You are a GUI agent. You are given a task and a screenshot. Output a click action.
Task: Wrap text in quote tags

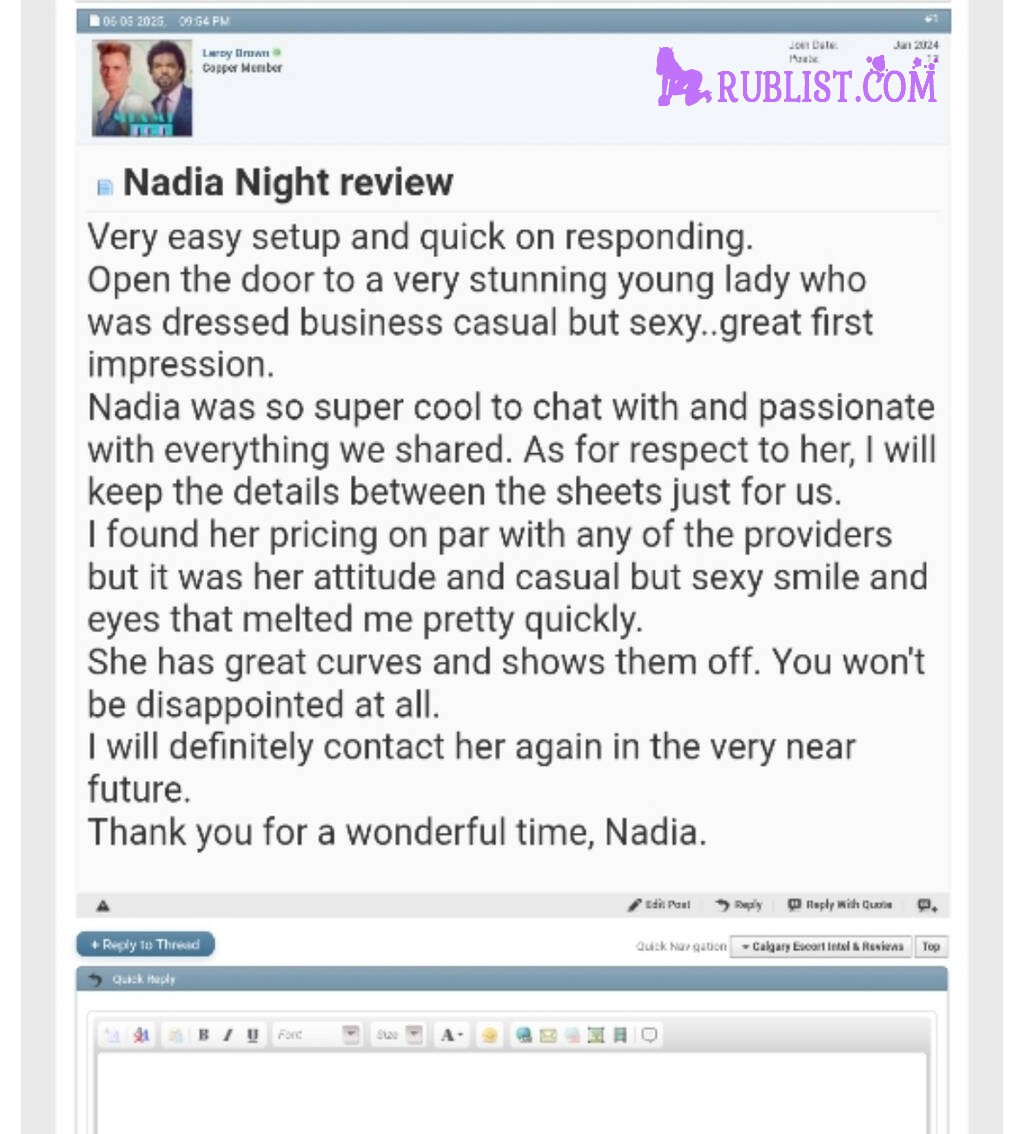649,1036
